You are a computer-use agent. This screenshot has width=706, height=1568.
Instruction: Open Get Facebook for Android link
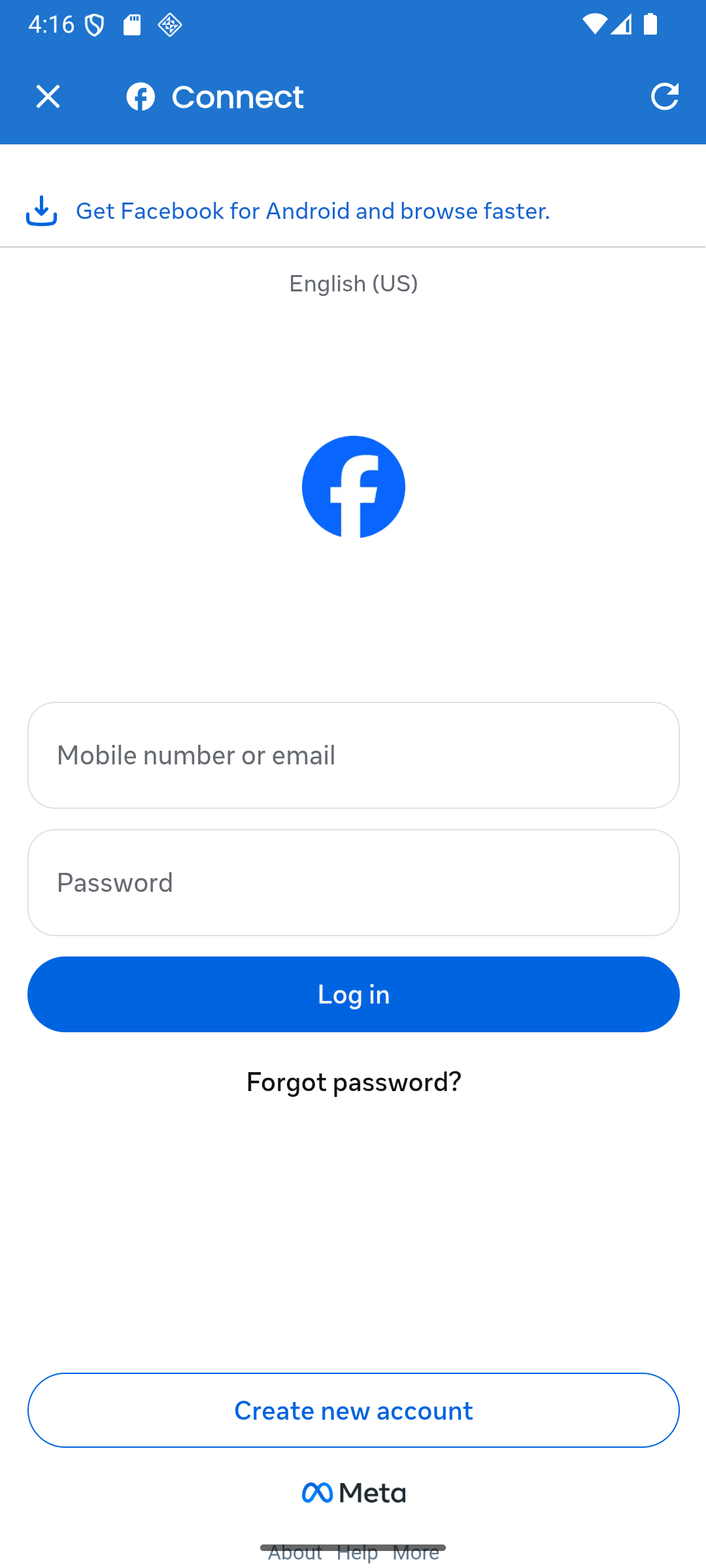coord(313,210)
